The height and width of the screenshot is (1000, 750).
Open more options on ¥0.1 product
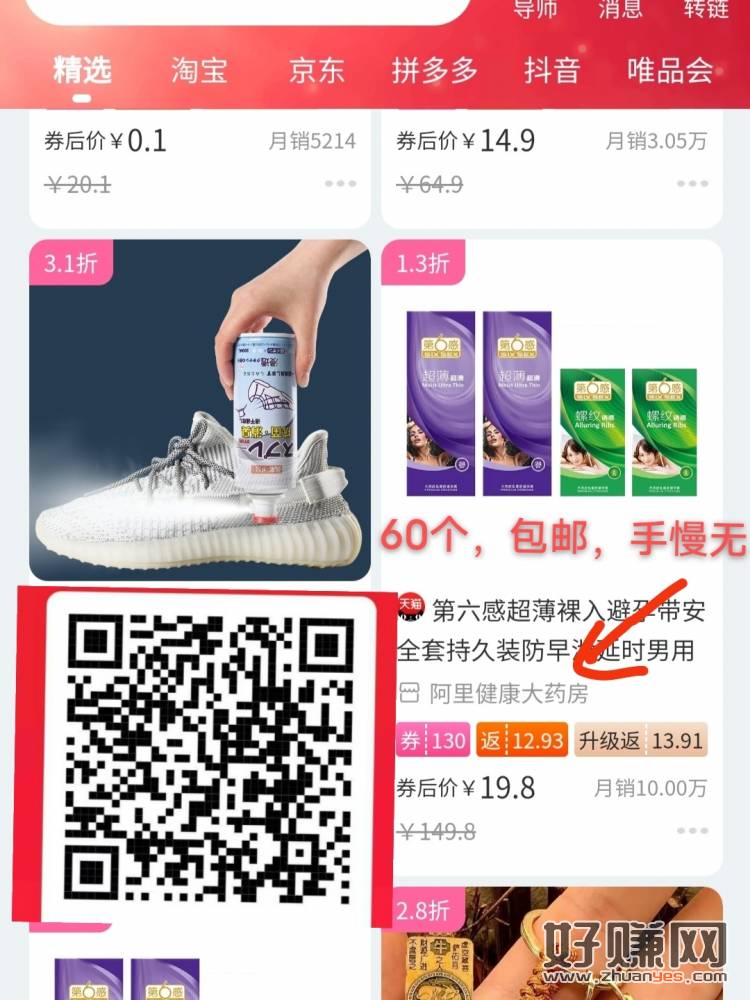pos(340,184)
